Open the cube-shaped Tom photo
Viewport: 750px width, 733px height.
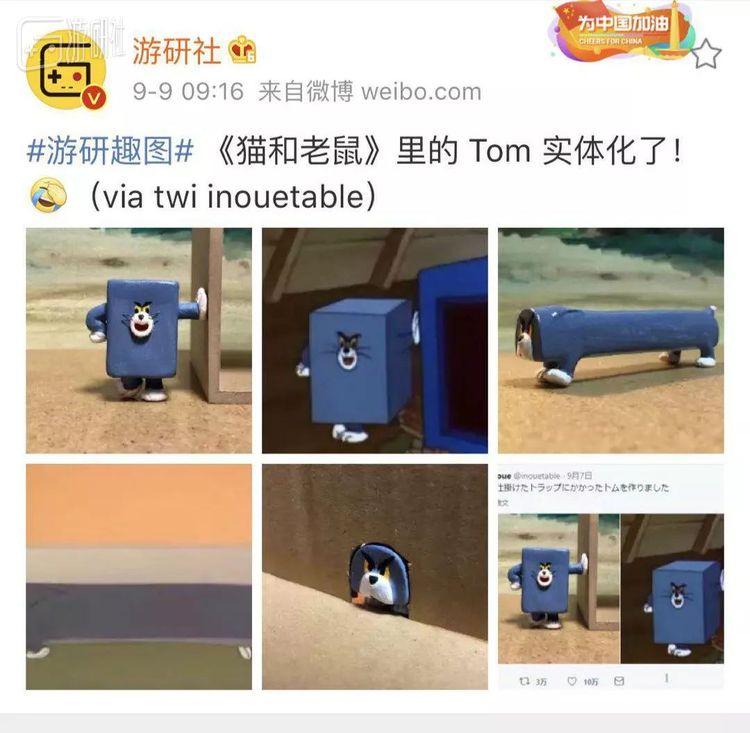(375, 340)
